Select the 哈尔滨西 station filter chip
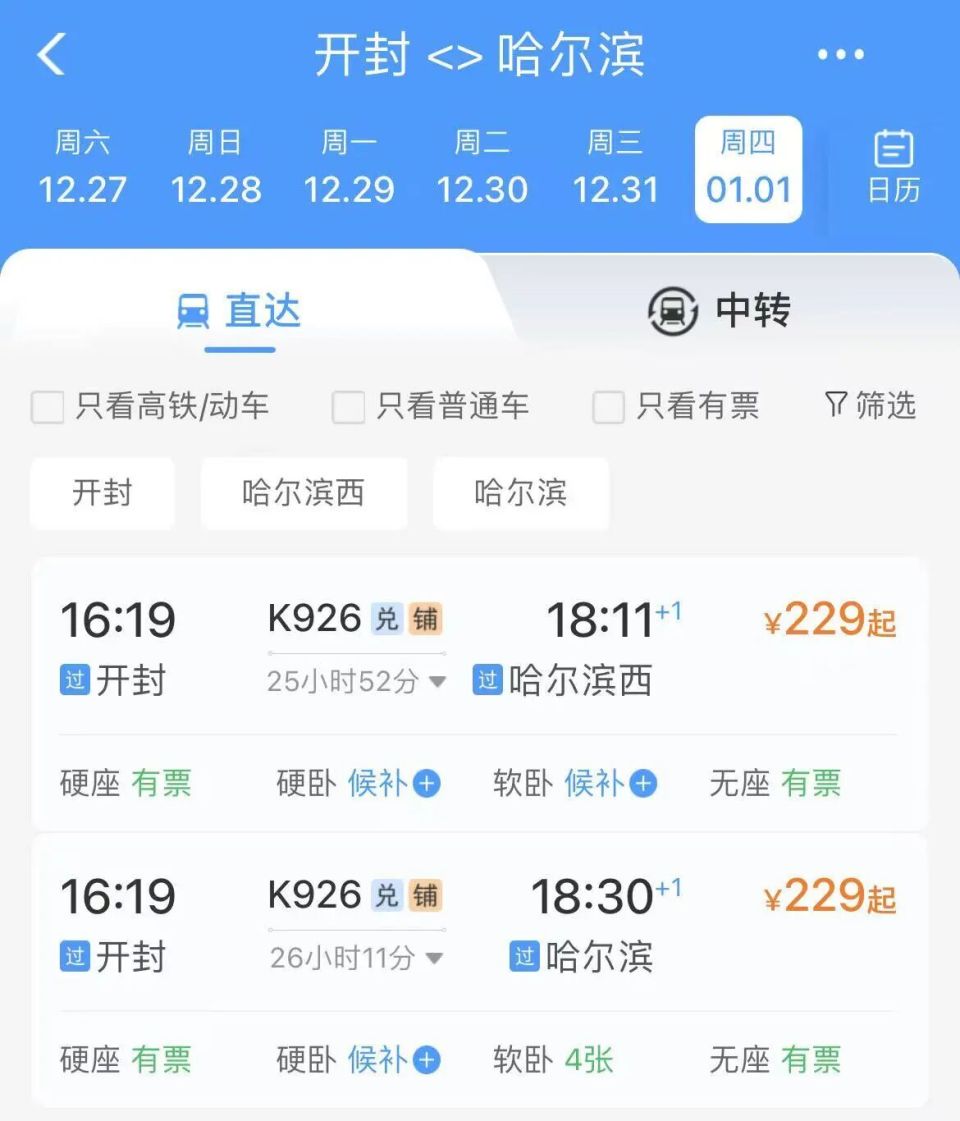This screenshot has width=960, height=1121. tap(304, 493)
